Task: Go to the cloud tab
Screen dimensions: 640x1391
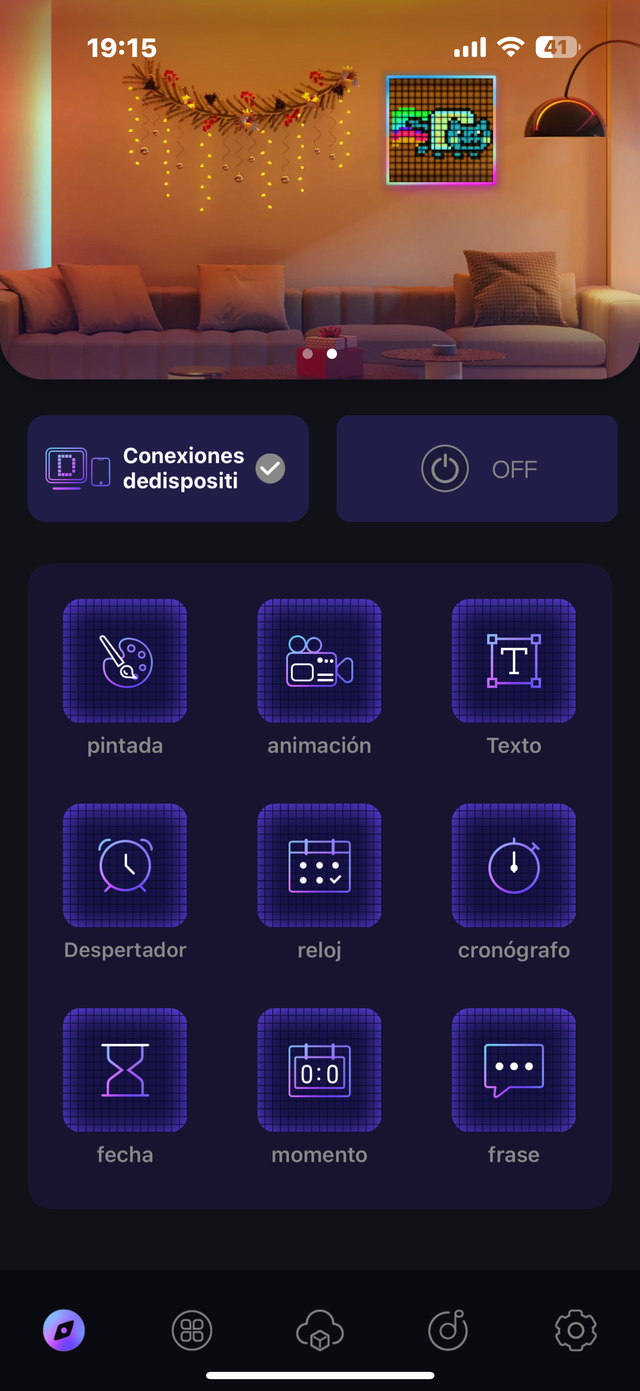Action: click(x=320, y=1330)
